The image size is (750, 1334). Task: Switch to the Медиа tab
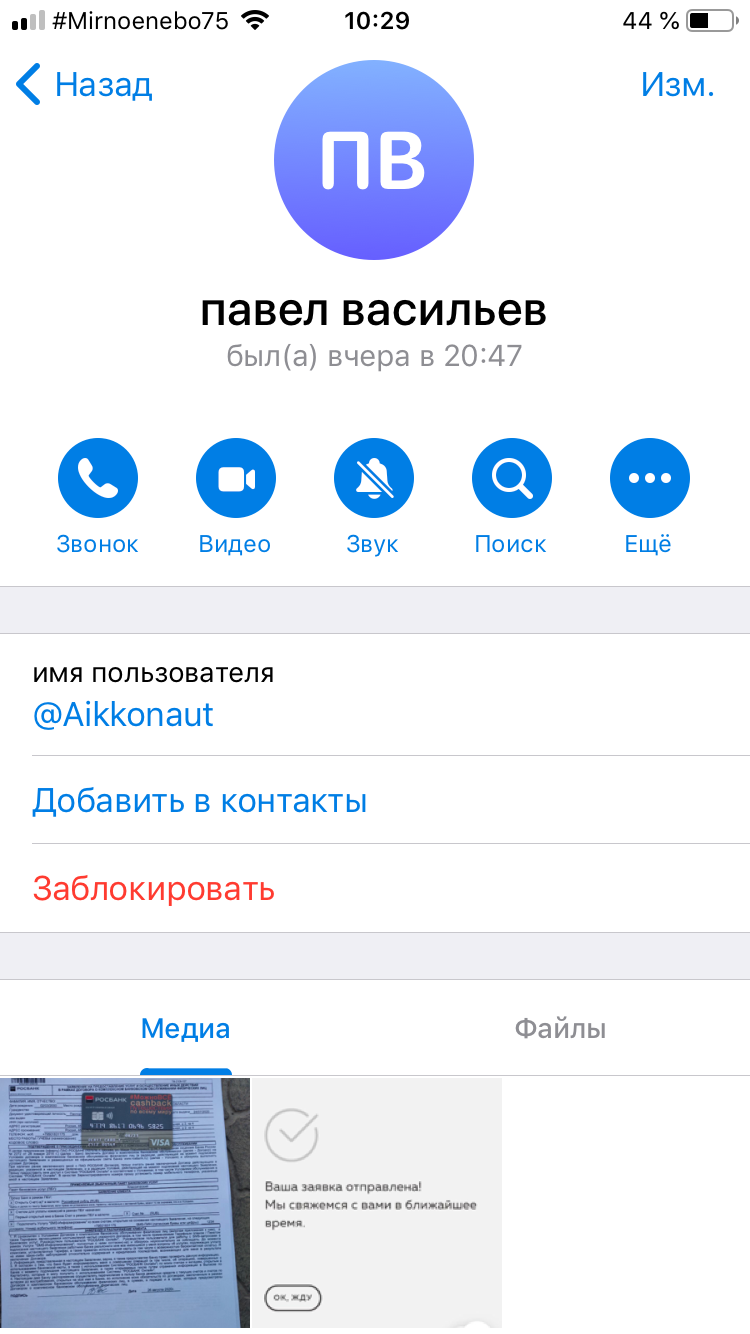click(x=186, y=1028)
